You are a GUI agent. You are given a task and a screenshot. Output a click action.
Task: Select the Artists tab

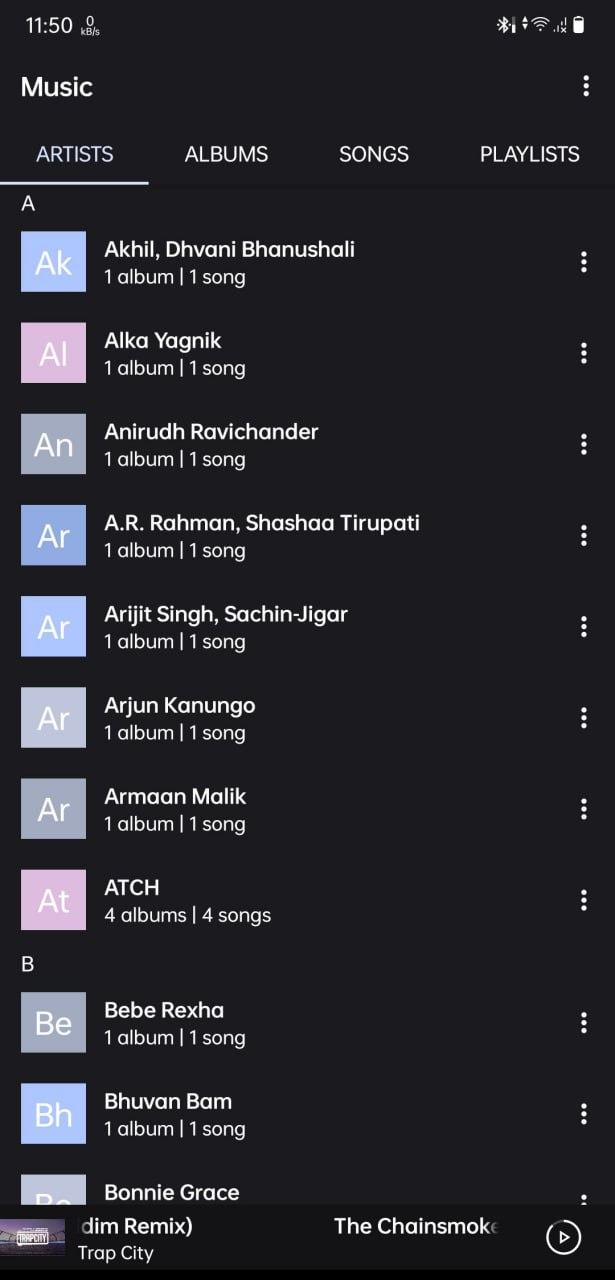pos(75,154)
